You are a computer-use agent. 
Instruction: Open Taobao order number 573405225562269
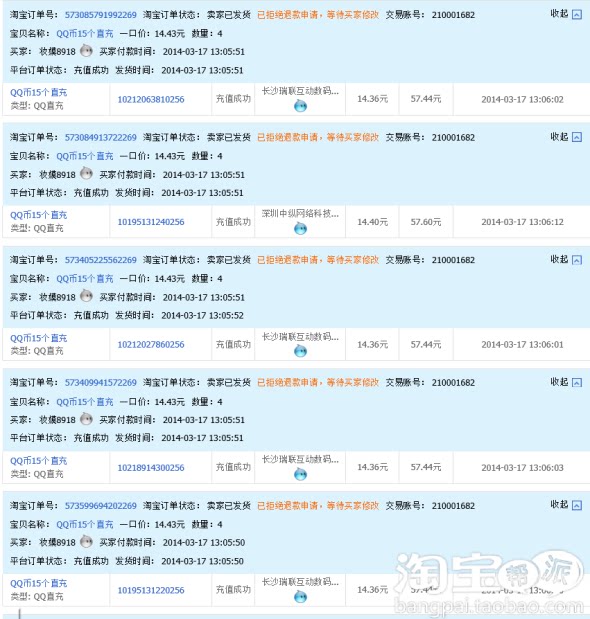pyautogui.click(x=101, y=260)
